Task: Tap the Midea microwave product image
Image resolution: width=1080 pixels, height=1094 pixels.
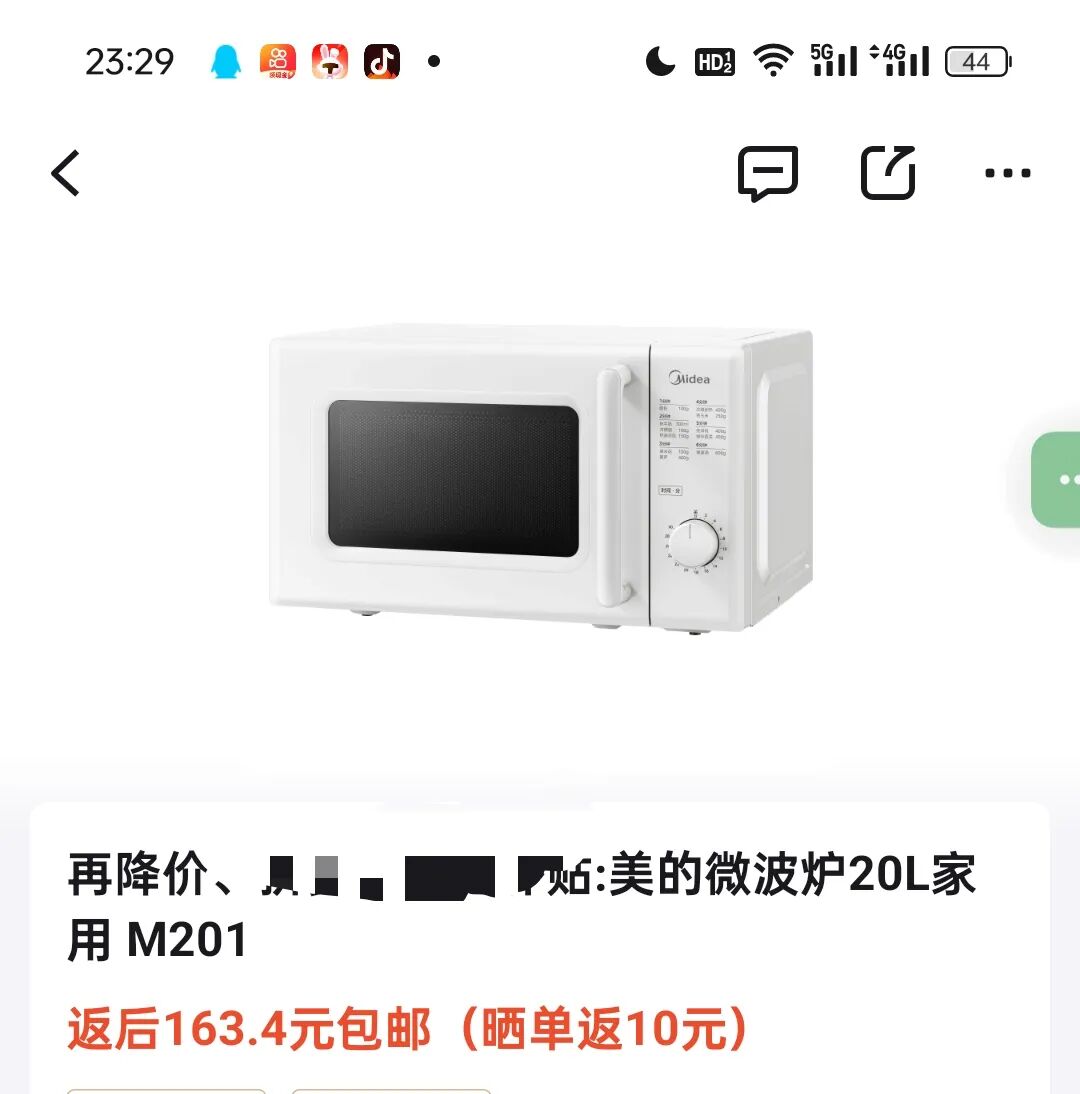Action: tap(540, 470)
